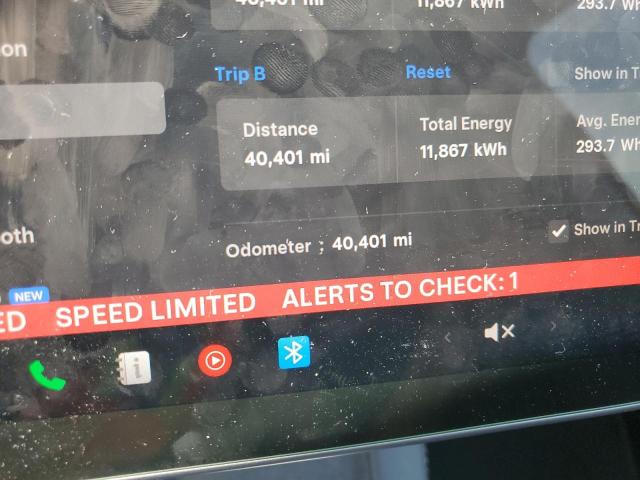Uncheck the Show in Trip checkbox beside Odometer

tap(559, 231)
